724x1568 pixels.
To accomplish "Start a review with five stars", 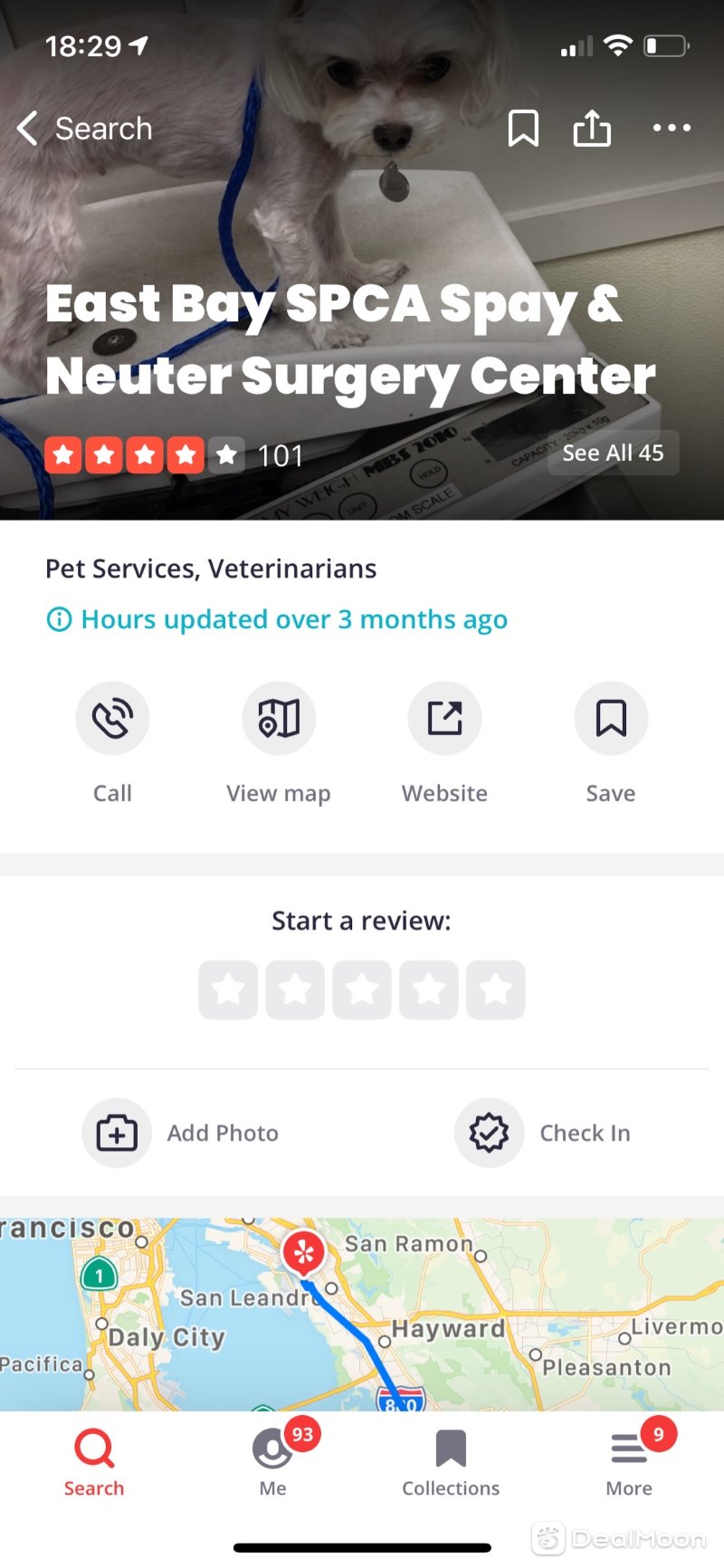I will (495, 990).
